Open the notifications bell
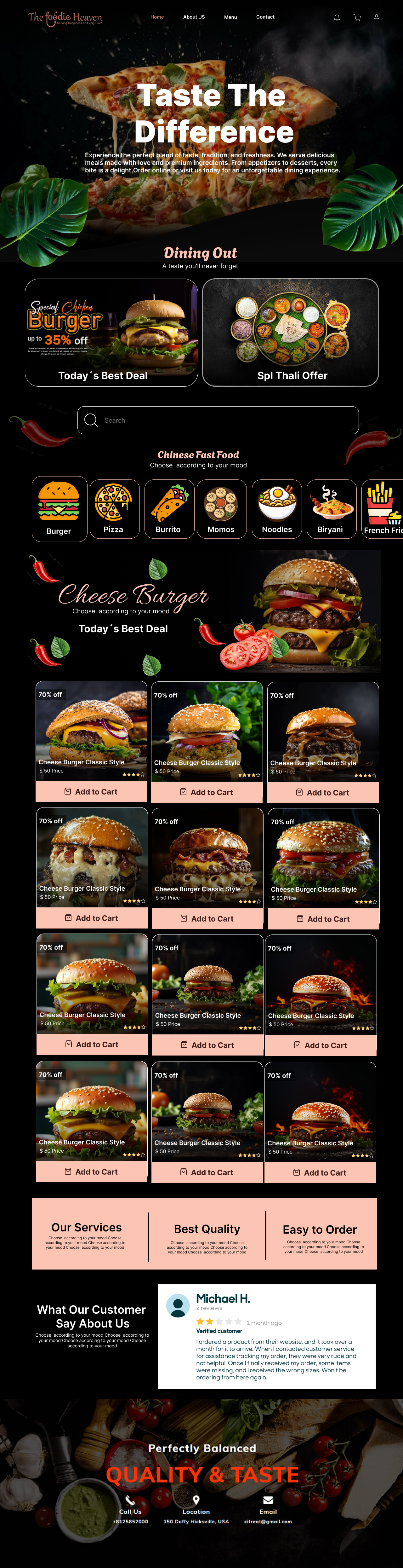The image size is (403, 1568). pos(337,18)
